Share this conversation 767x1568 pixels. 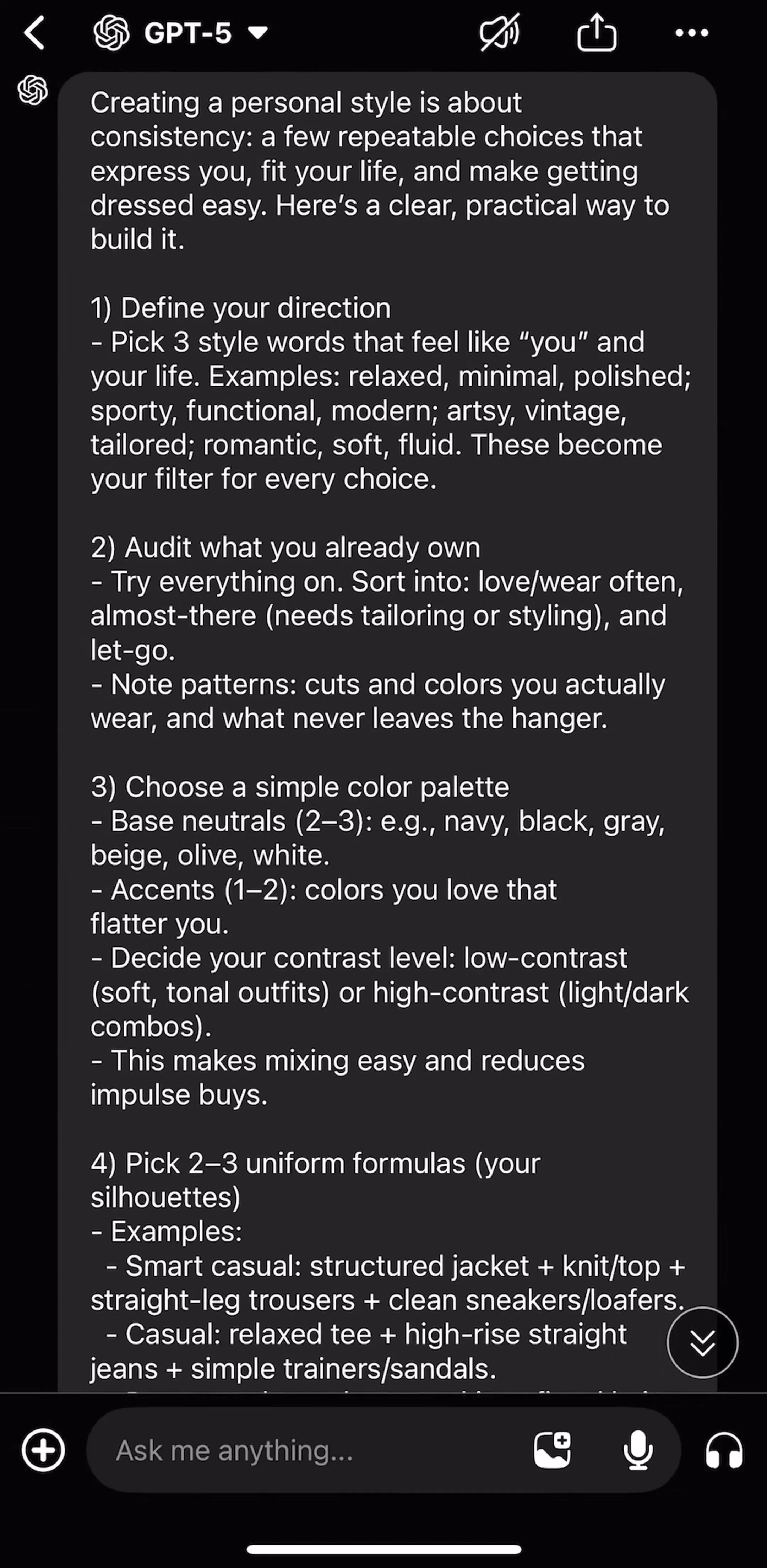[597, 32]
